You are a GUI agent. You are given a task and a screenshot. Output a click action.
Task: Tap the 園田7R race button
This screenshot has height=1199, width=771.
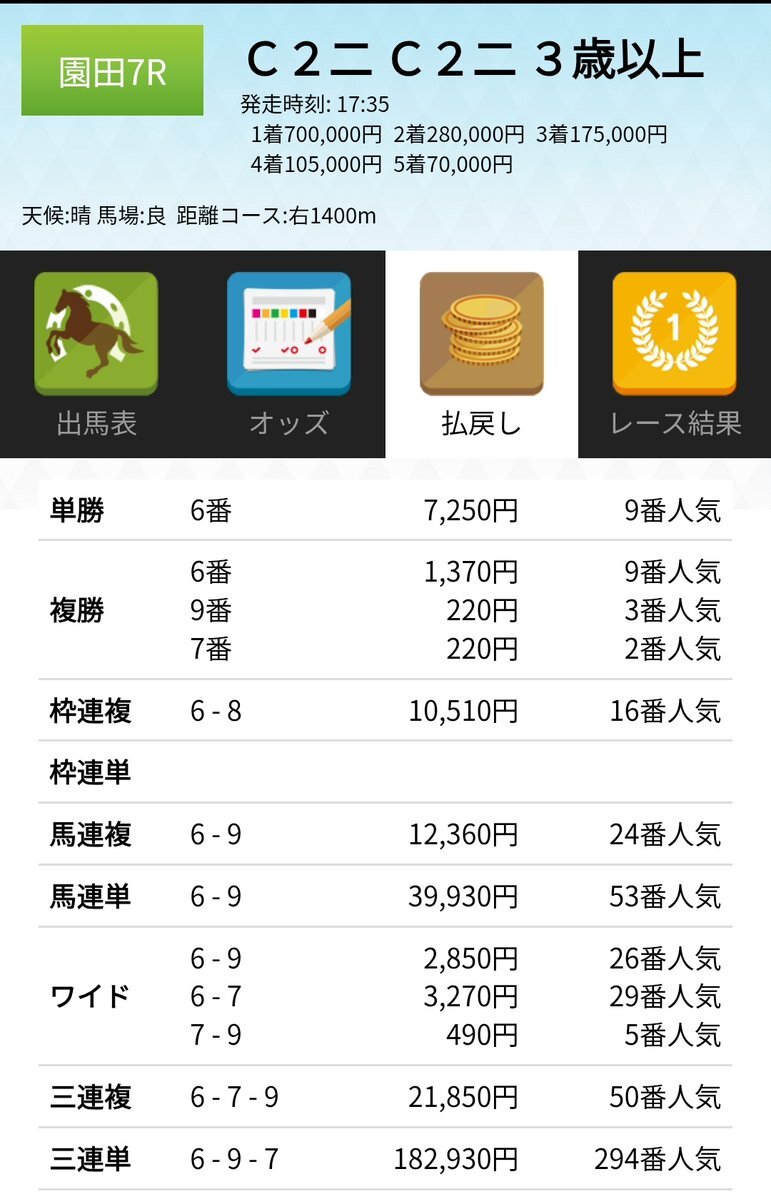click(112, 71)
